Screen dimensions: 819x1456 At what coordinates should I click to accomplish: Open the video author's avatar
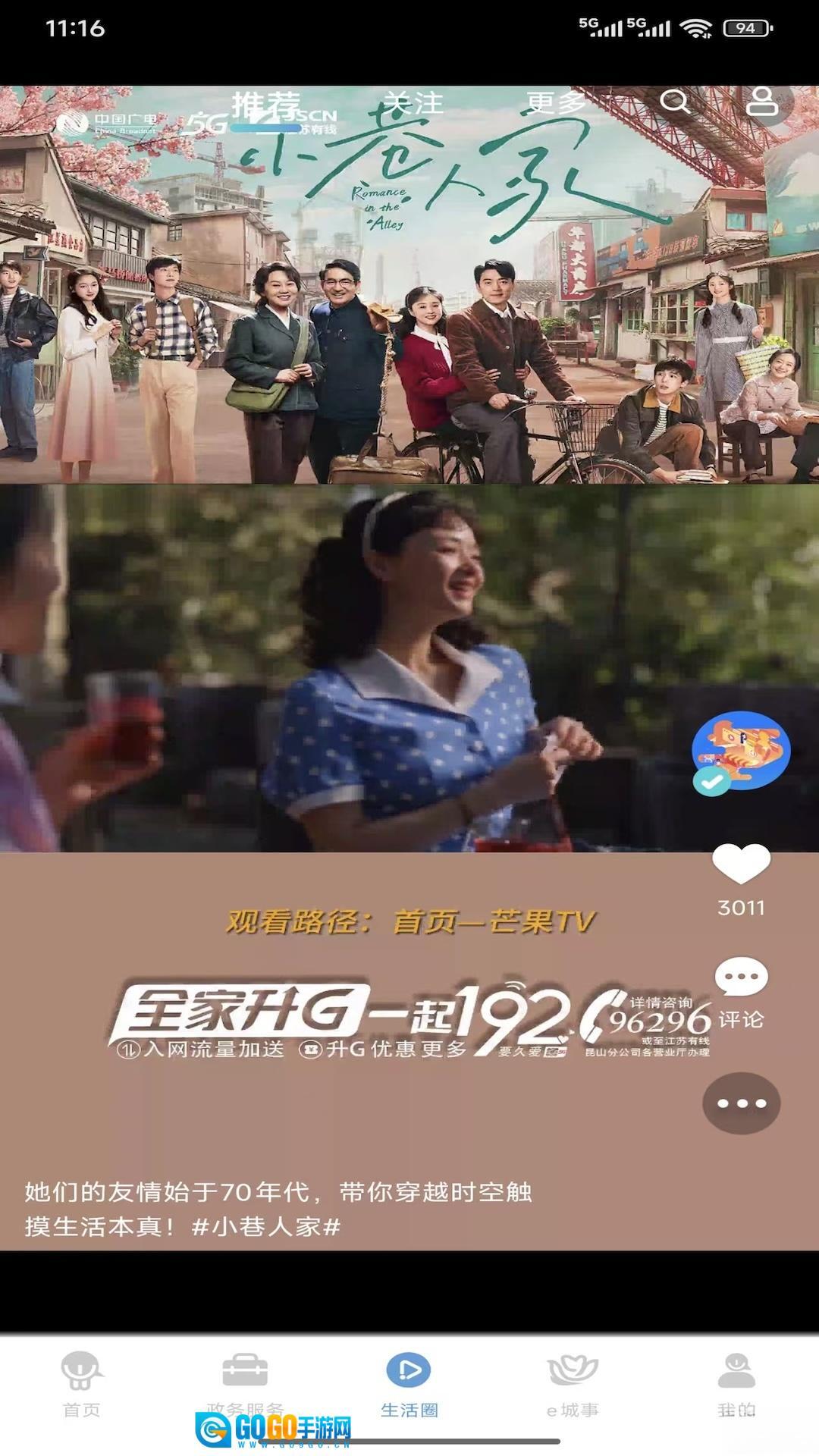741,750
